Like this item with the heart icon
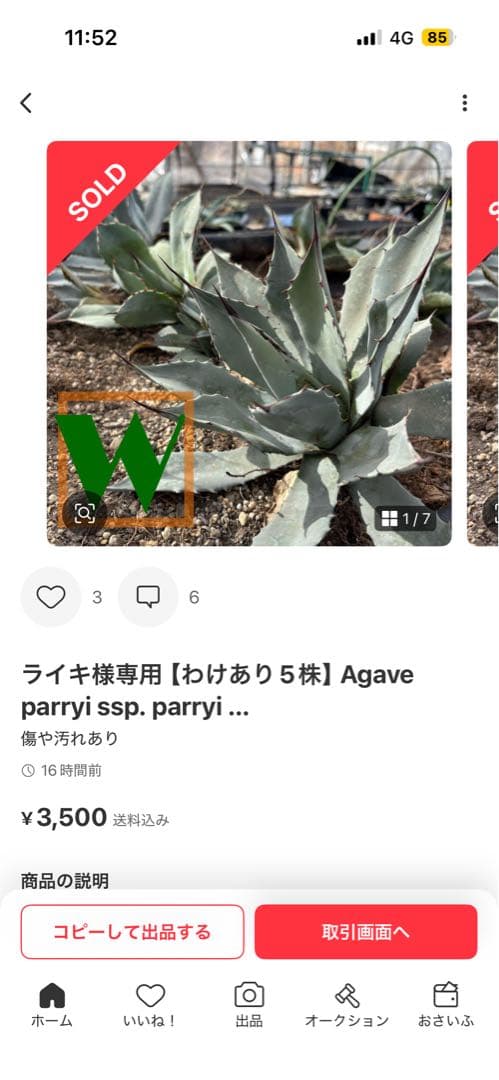 [51, 596]
